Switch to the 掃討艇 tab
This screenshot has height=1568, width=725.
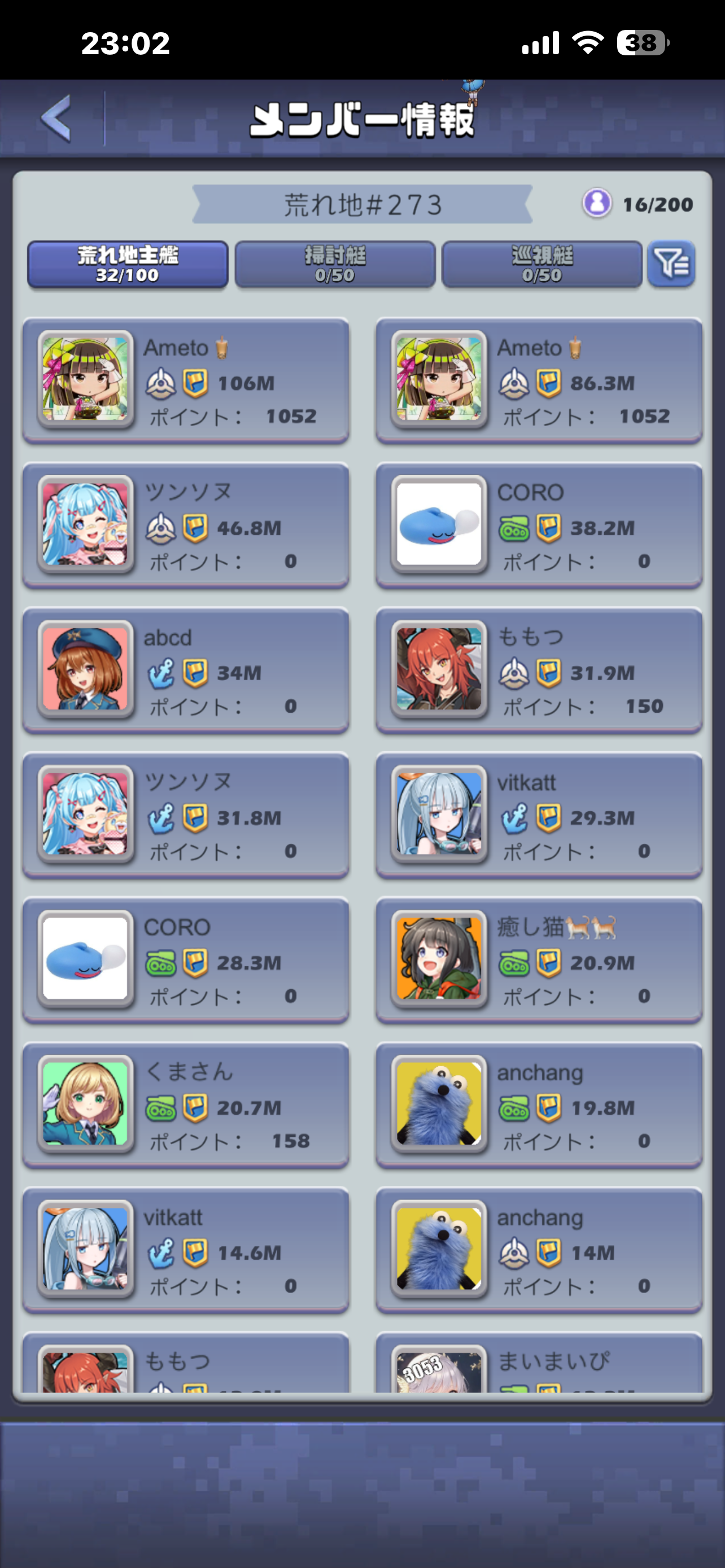pos(335,264)
